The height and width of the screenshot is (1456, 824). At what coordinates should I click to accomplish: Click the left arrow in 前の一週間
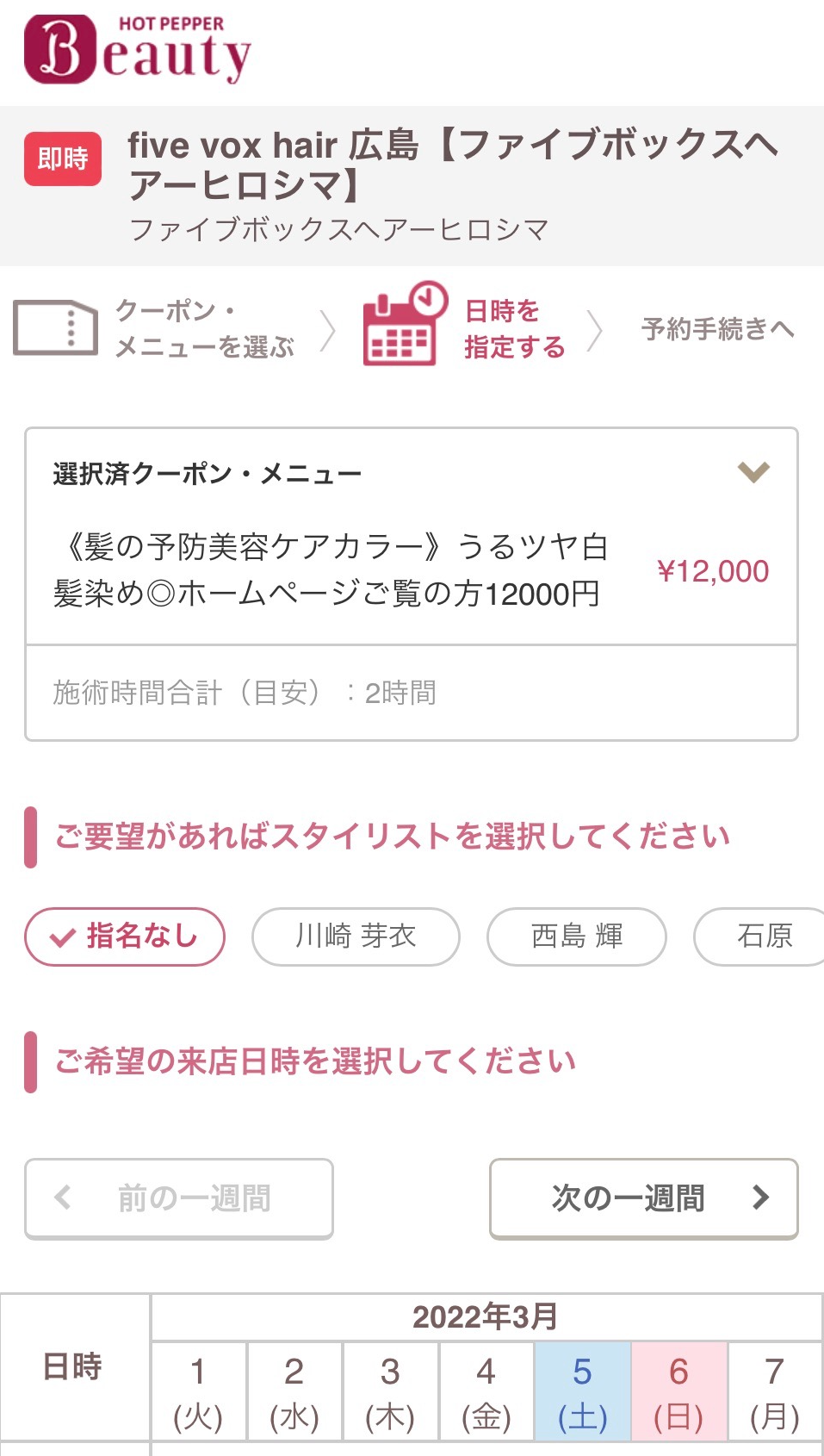[x=60, y=1198]
